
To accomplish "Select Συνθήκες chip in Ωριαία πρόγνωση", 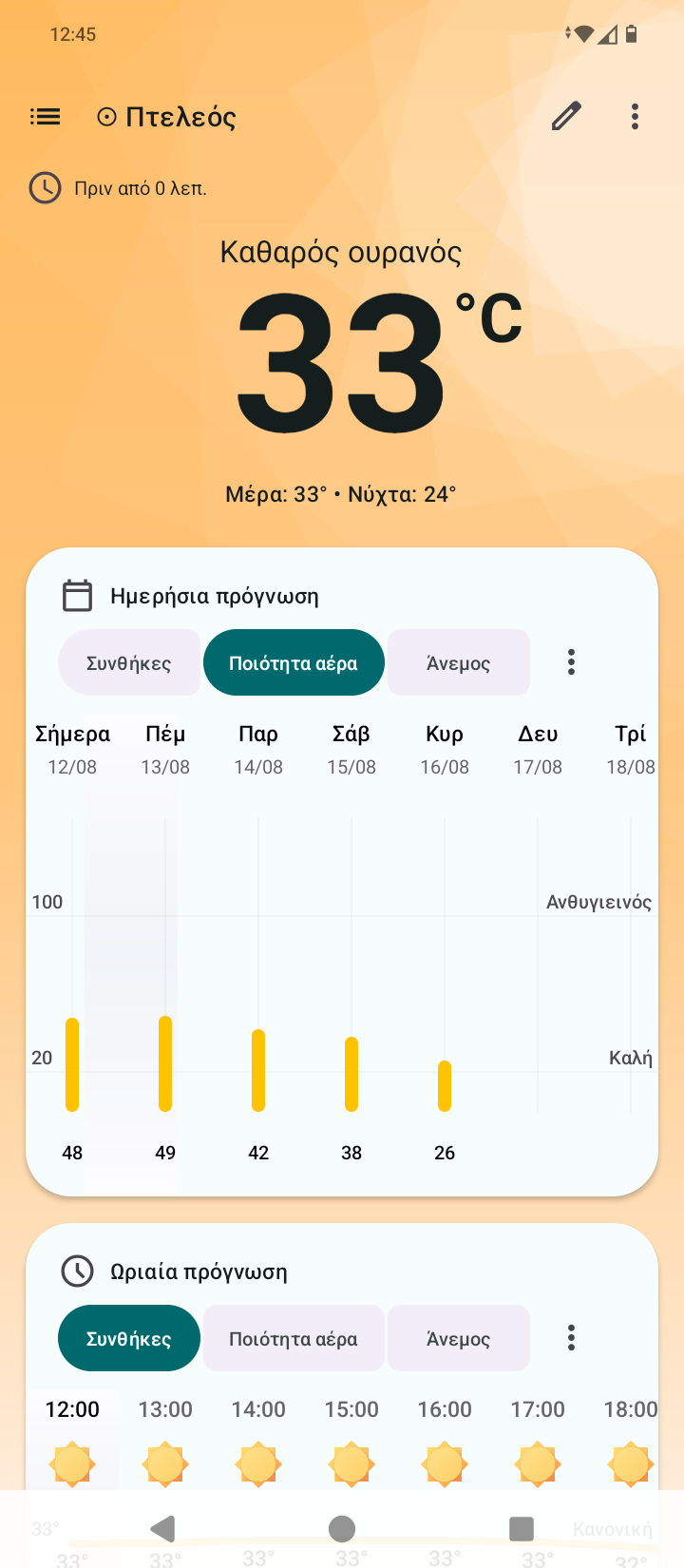I will (129, 1338).
